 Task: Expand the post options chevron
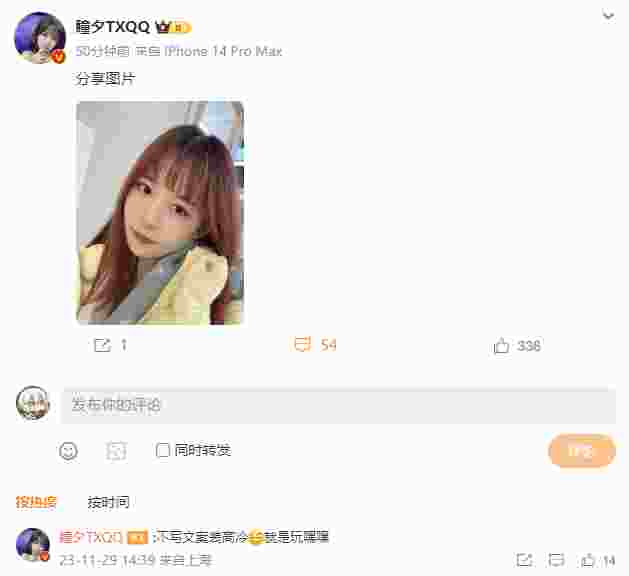click(x=609, y=16)
